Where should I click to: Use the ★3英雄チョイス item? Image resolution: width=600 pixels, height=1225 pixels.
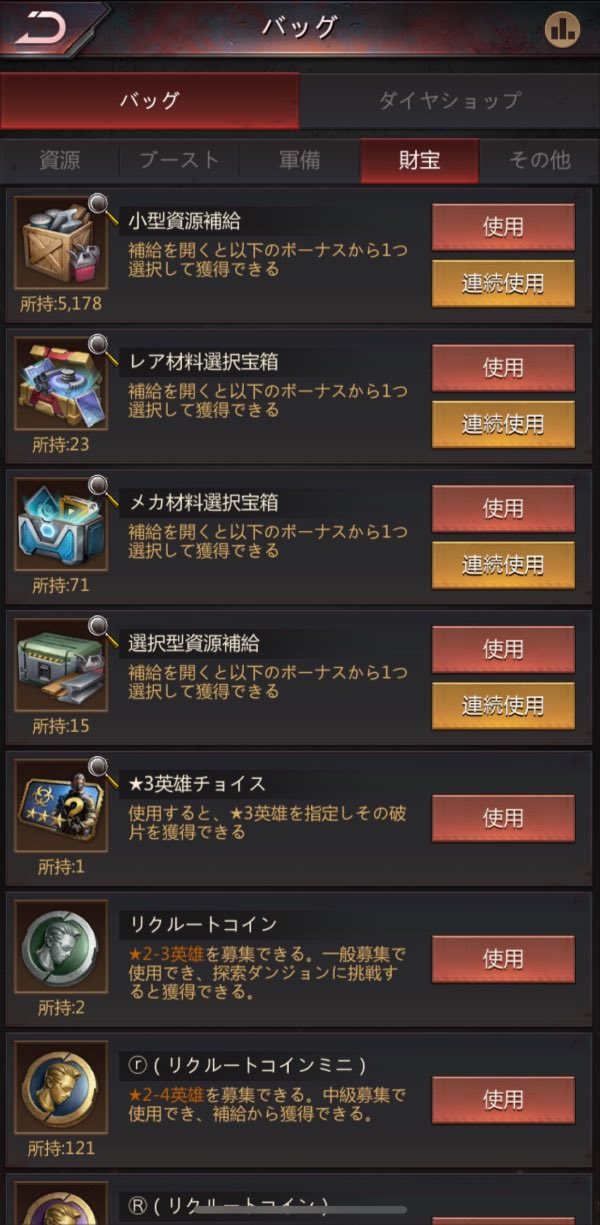pos(503,818)
